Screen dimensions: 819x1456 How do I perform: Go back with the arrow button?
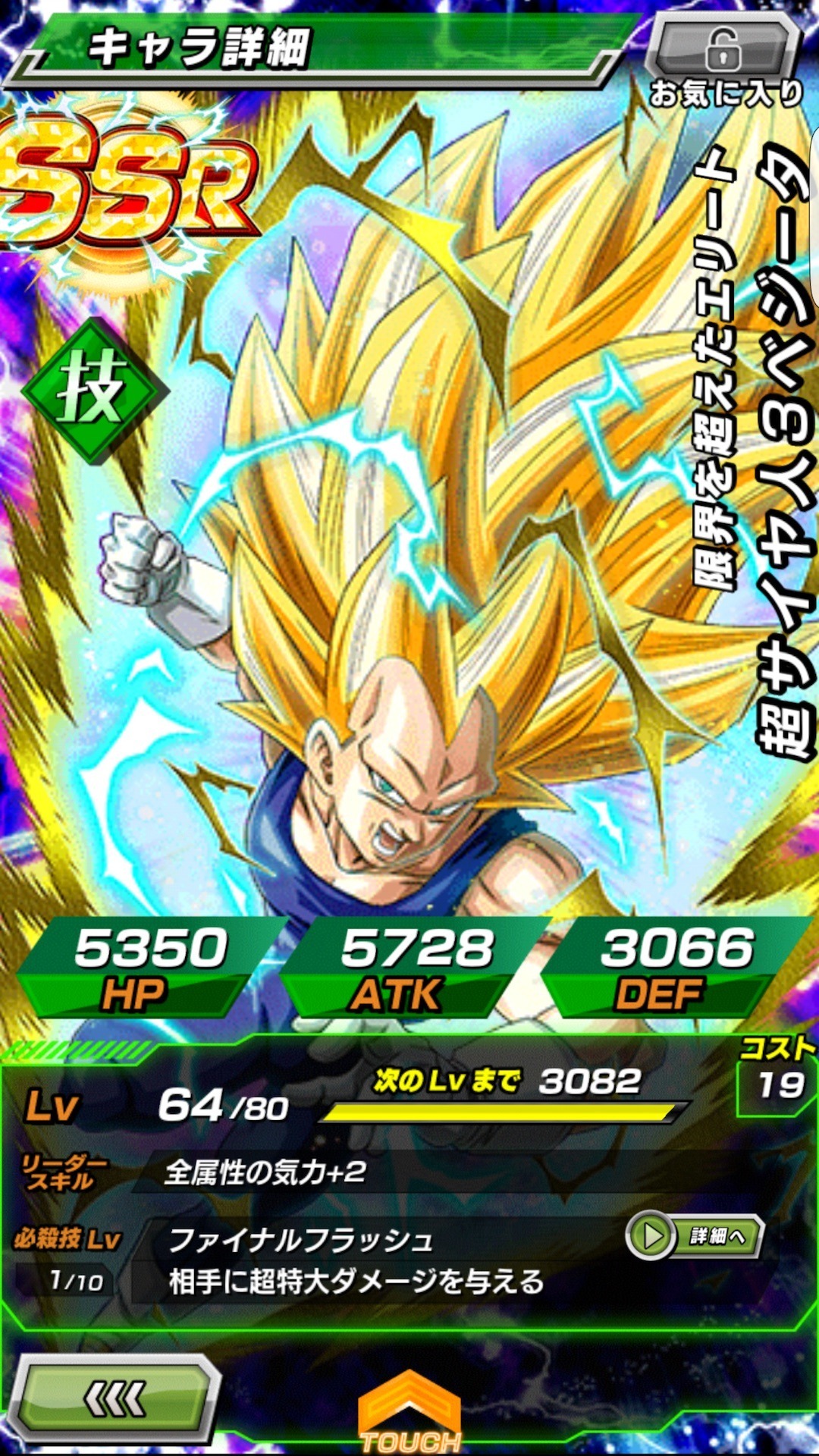pos(114,1399)
